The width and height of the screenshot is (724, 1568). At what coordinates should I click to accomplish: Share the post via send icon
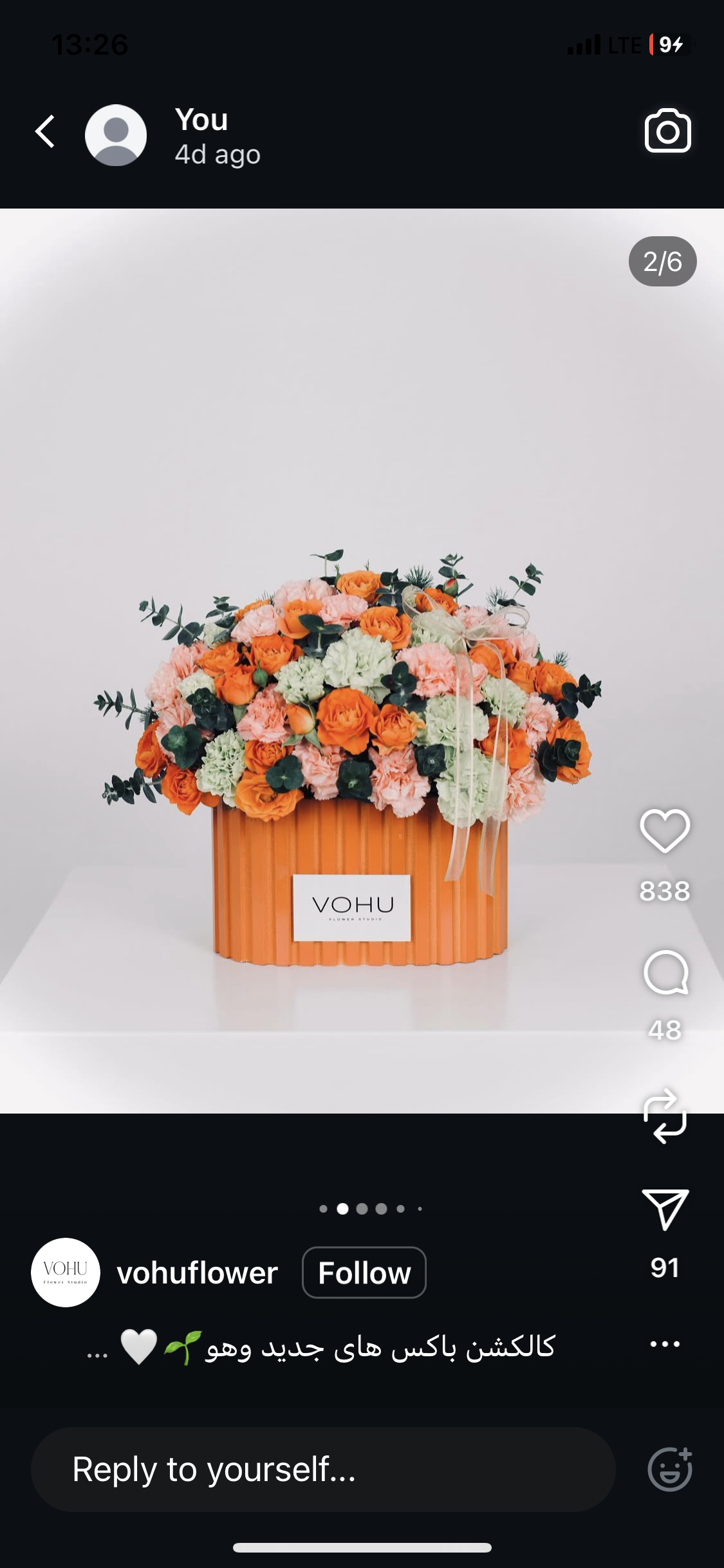(665, 1209)
